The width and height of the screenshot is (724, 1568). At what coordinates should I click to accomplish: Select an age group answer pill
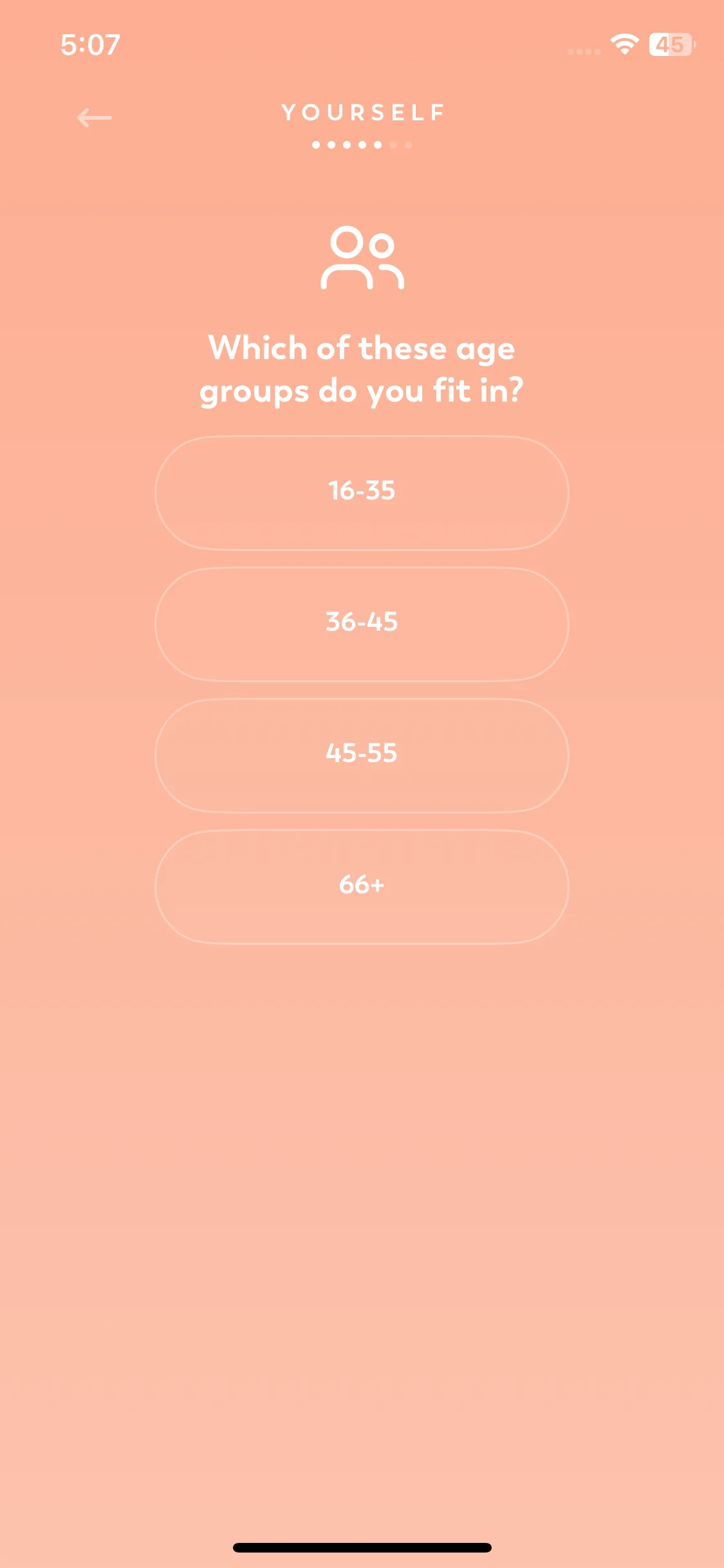coord(362,492)
